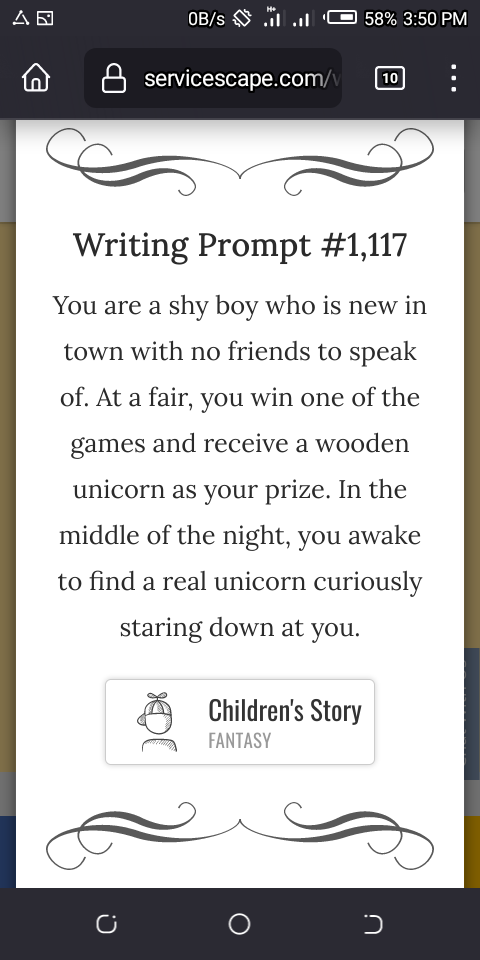
Task: Select the Children's Story Fantasy button
Action: pyautogui.click(x=240, y=722)
